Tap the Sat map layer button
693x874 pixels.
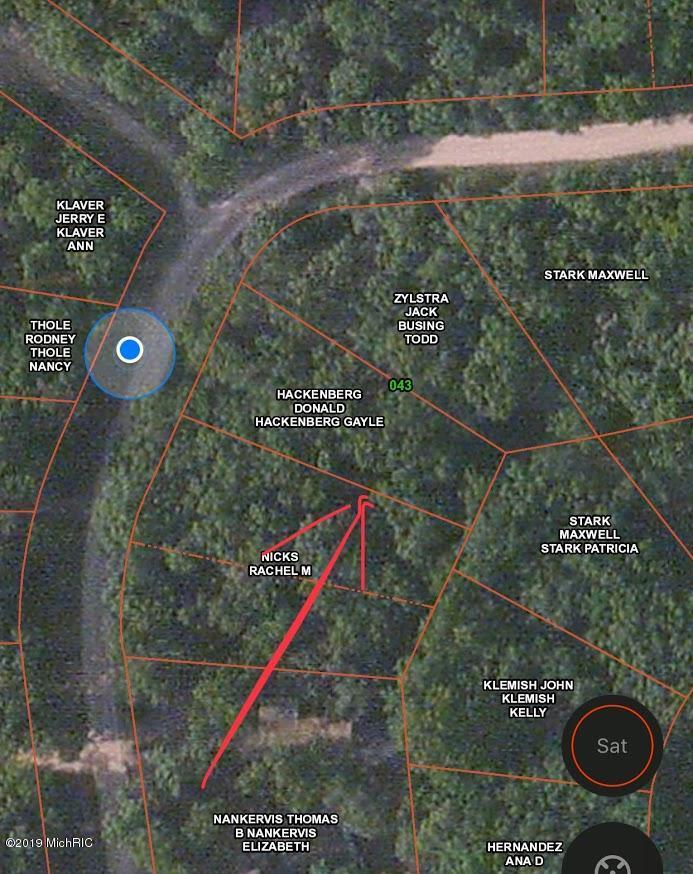click(x=611, y=745)
